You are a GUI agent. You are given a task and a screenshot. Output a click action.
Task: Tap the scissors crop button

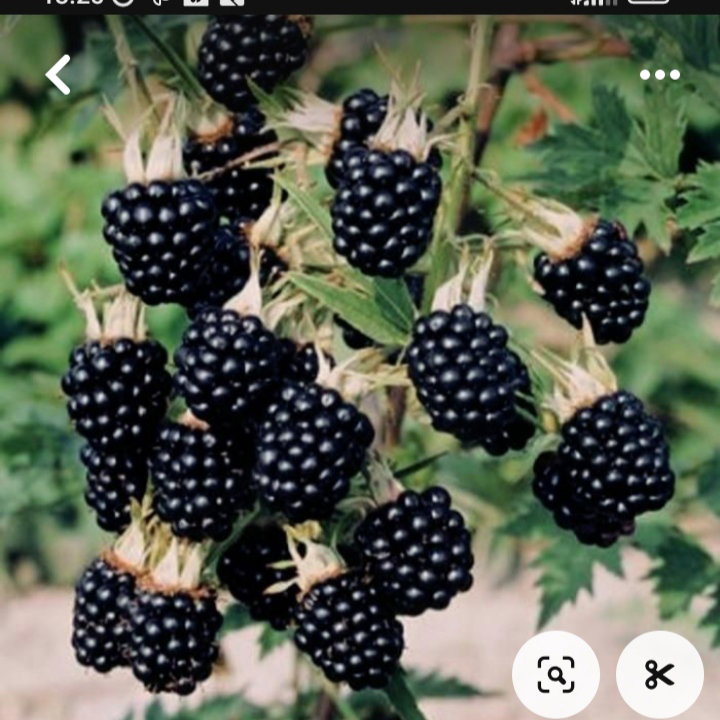pyautogui.click(x=660, y=674)
